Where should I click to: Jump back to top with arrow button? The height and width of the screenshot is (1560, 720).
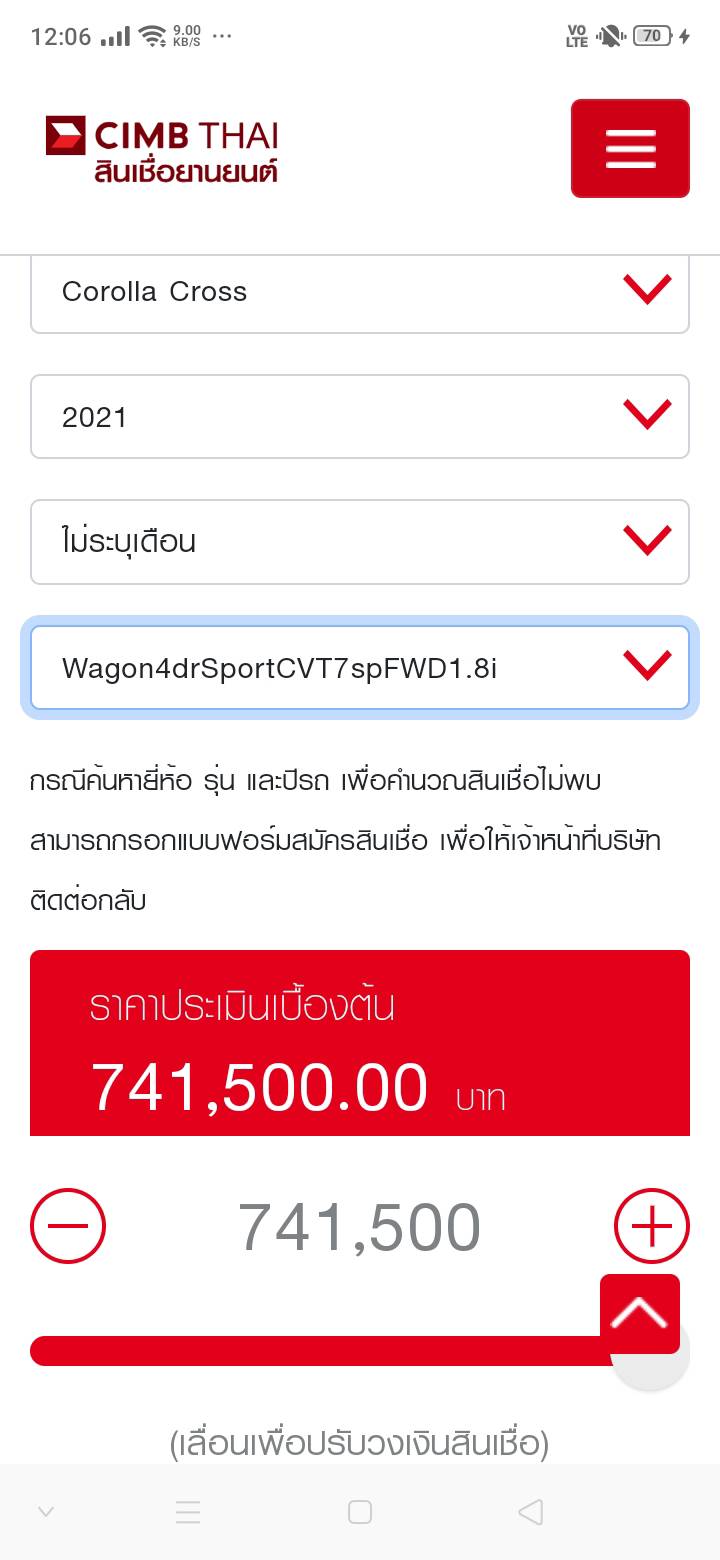640,1313
